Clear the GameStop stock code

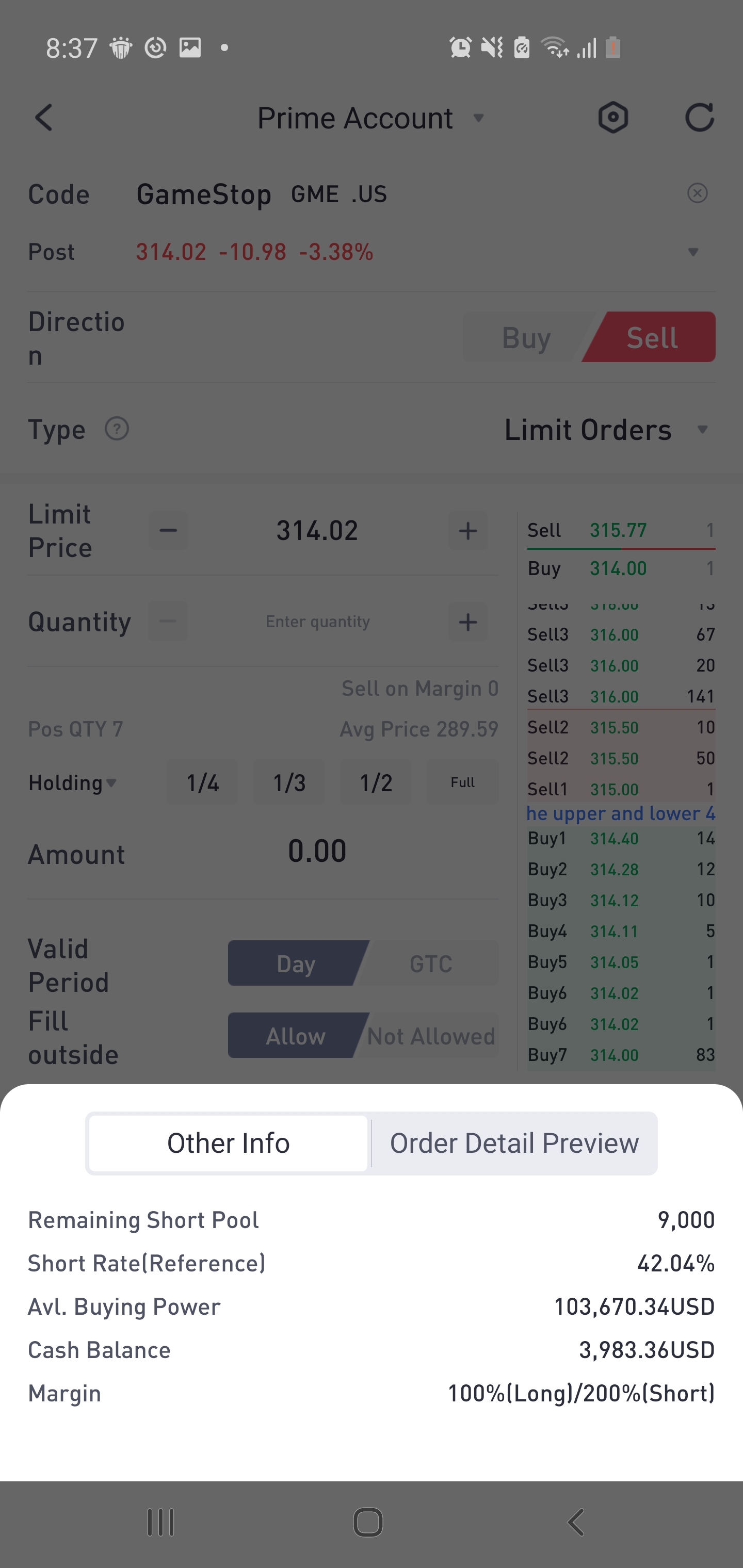[697, 193]
